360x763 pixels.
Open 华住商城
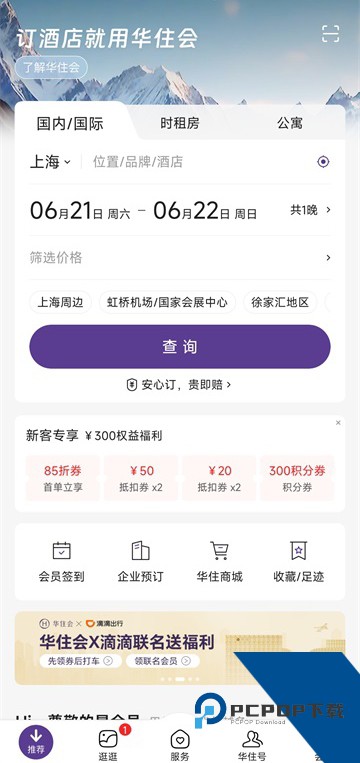click(x=219, y=562)
